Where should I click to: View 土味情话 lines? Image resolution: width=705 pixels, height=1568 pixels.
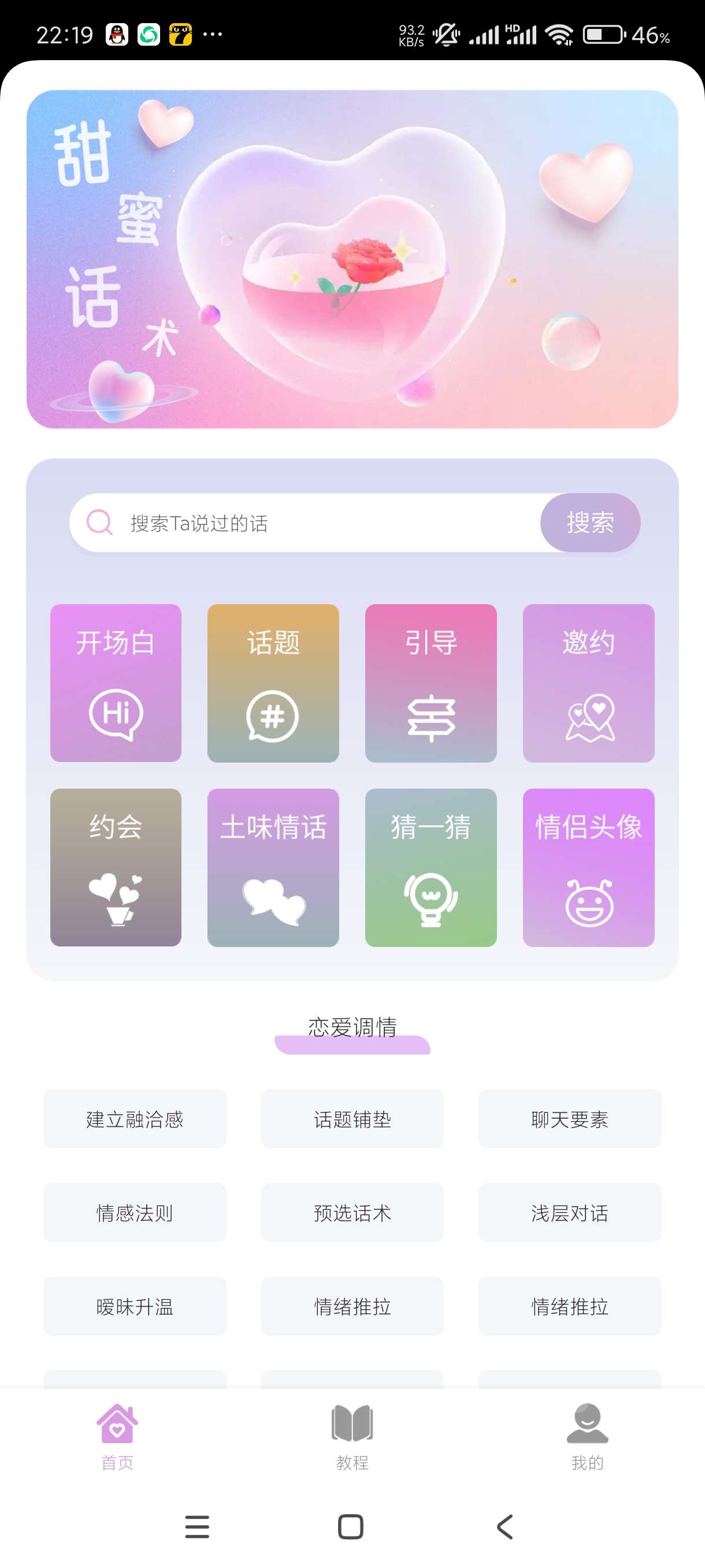[273, 867]
